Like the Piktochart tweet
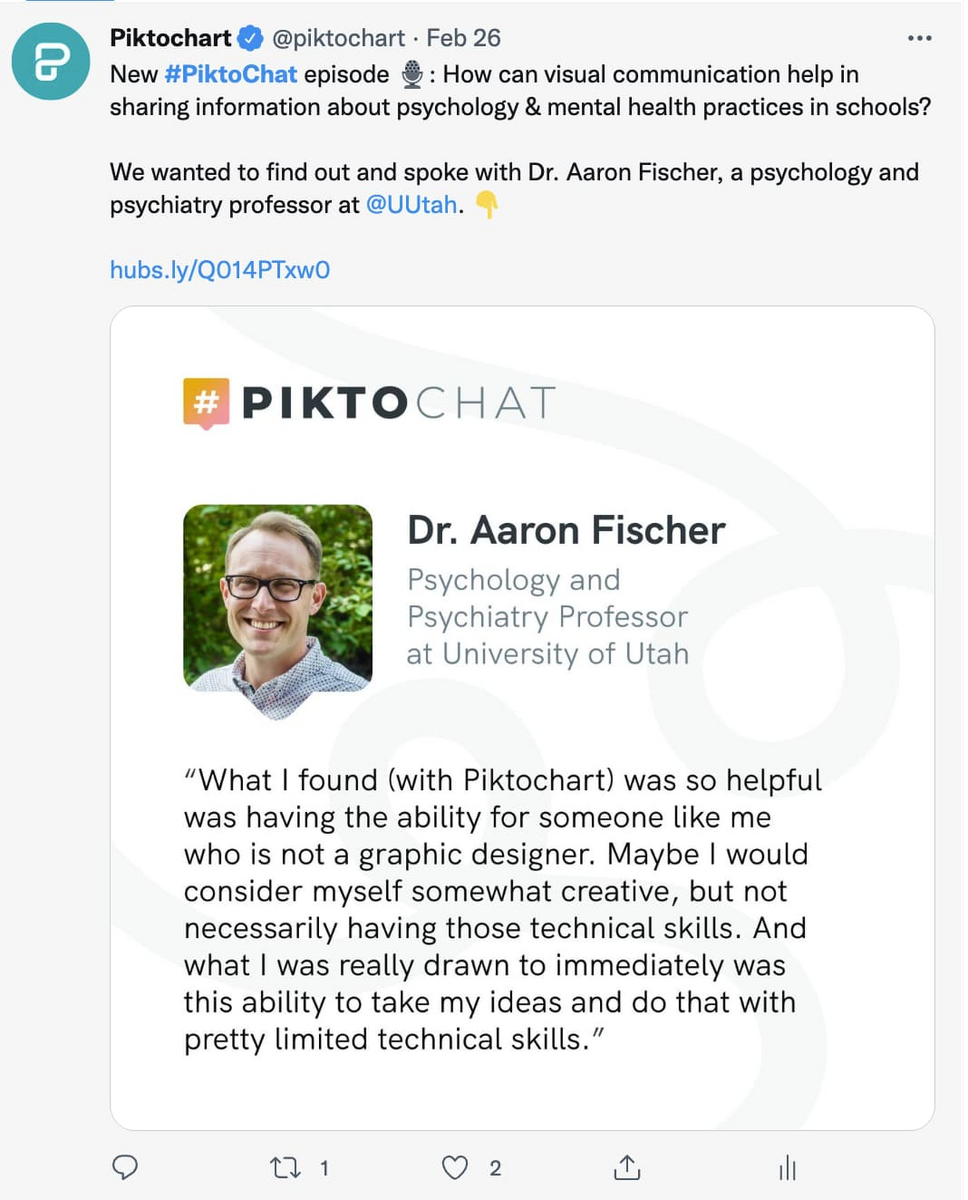Image resolution: width=968 pixels, height=1200 pixels. tap(455, 1167)
